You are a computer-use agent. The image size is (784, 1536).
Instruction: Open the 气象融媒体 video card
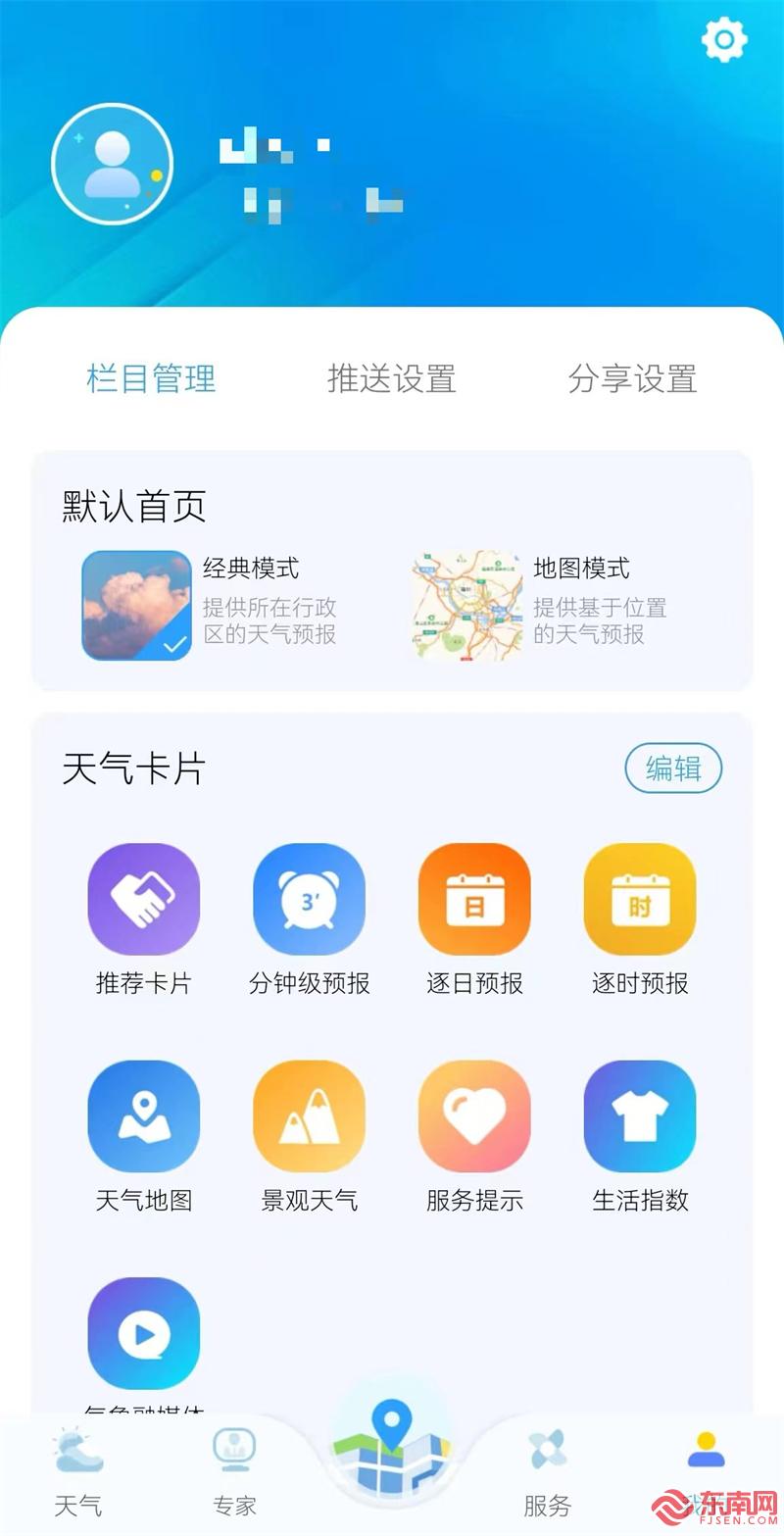click(x=143, y=1330)
